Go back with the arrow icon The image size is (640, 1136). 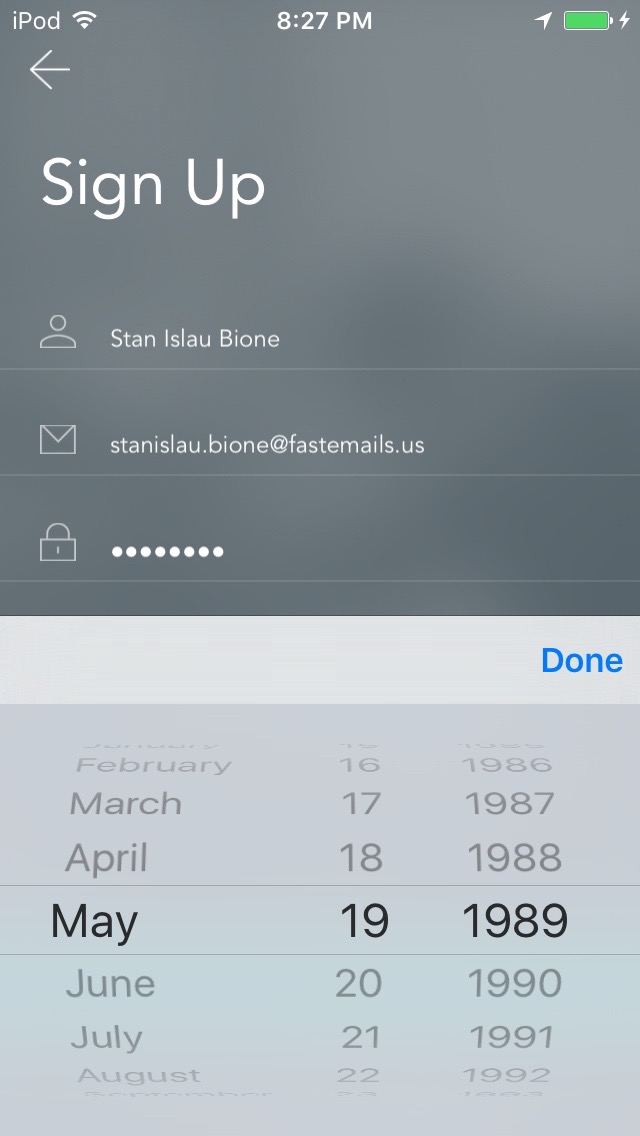pos(50,70)
